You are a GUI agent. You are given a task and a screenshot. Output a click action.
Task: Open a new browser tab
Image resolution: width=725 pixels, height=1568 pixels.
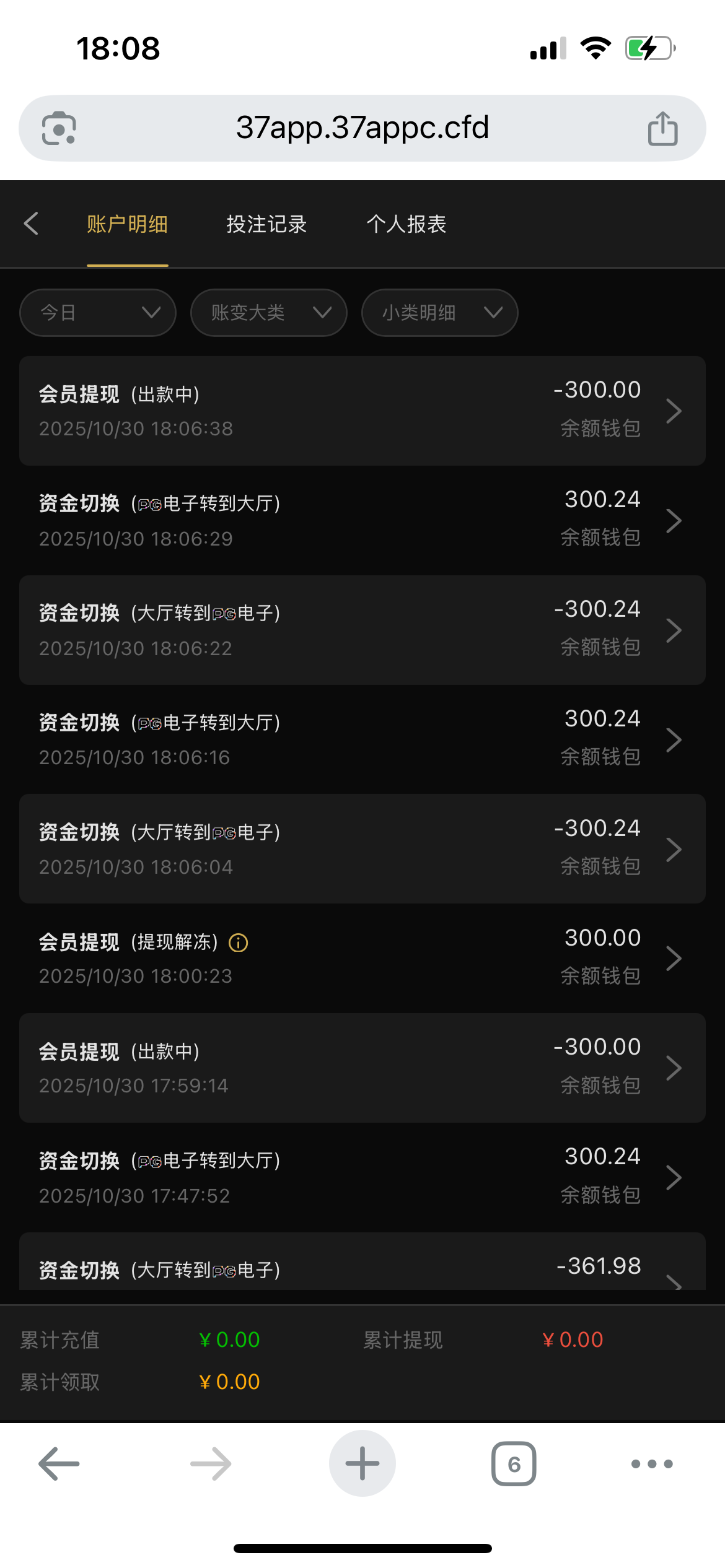[362, 1463]
